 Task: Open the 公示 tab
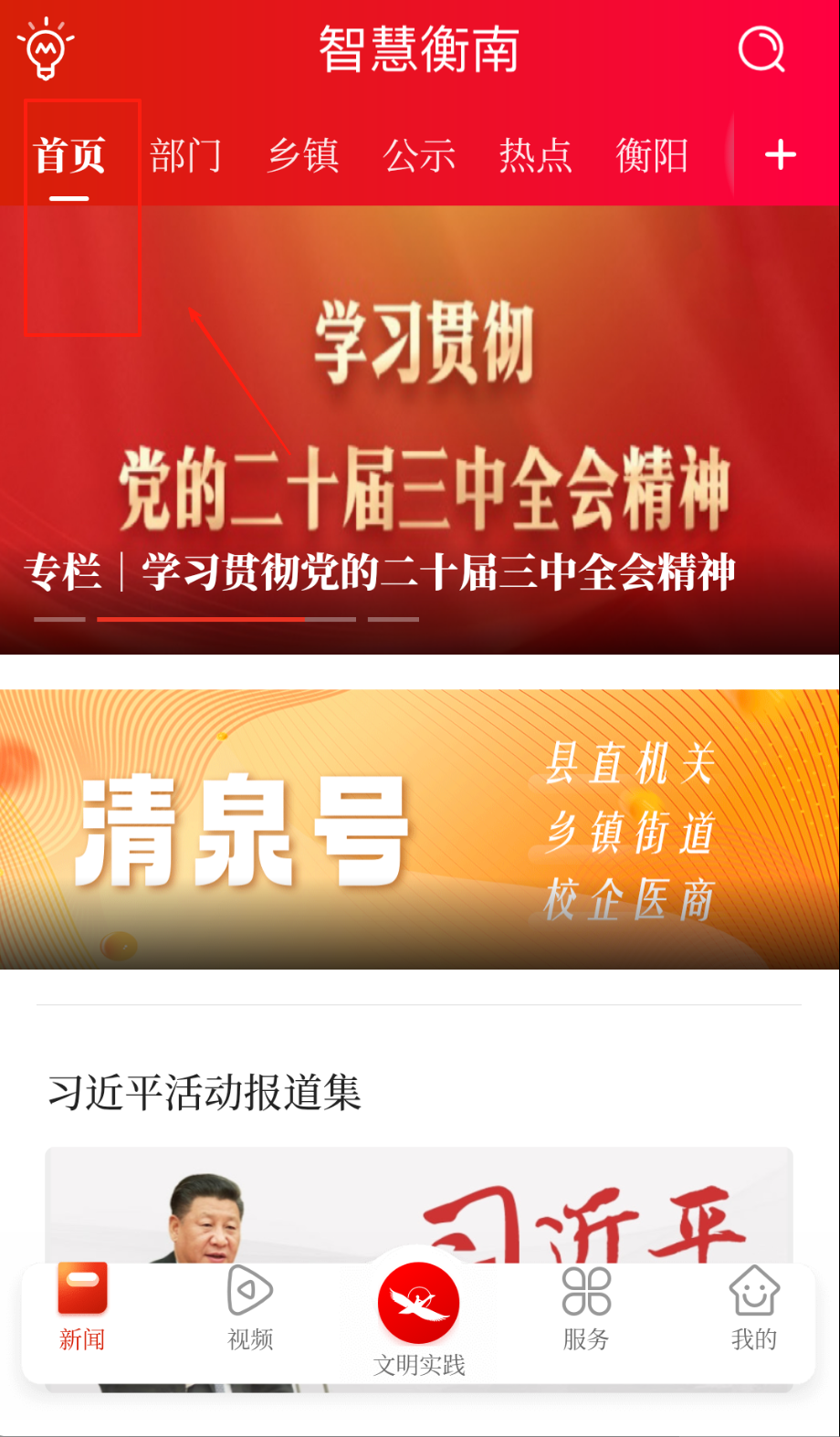point(419,156)
